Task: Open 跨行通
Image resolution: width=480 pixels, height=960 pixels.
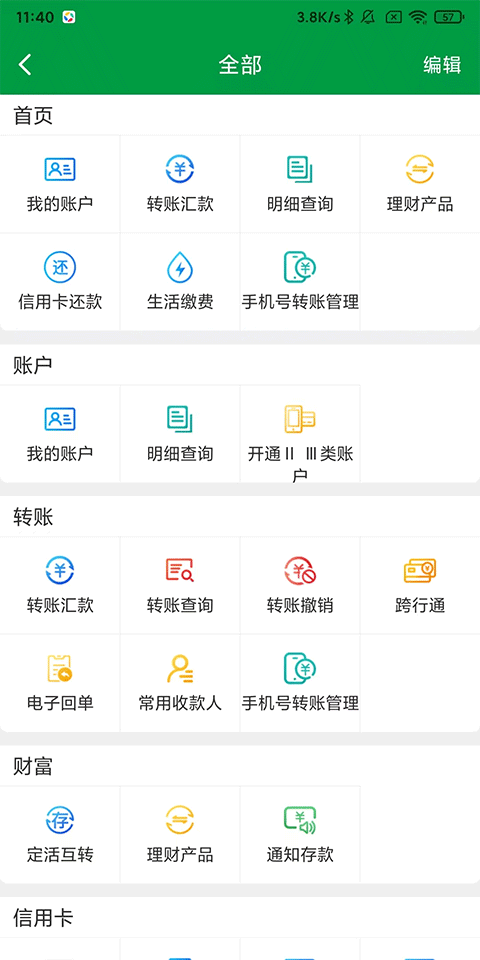Action: (x=420, y=586)
